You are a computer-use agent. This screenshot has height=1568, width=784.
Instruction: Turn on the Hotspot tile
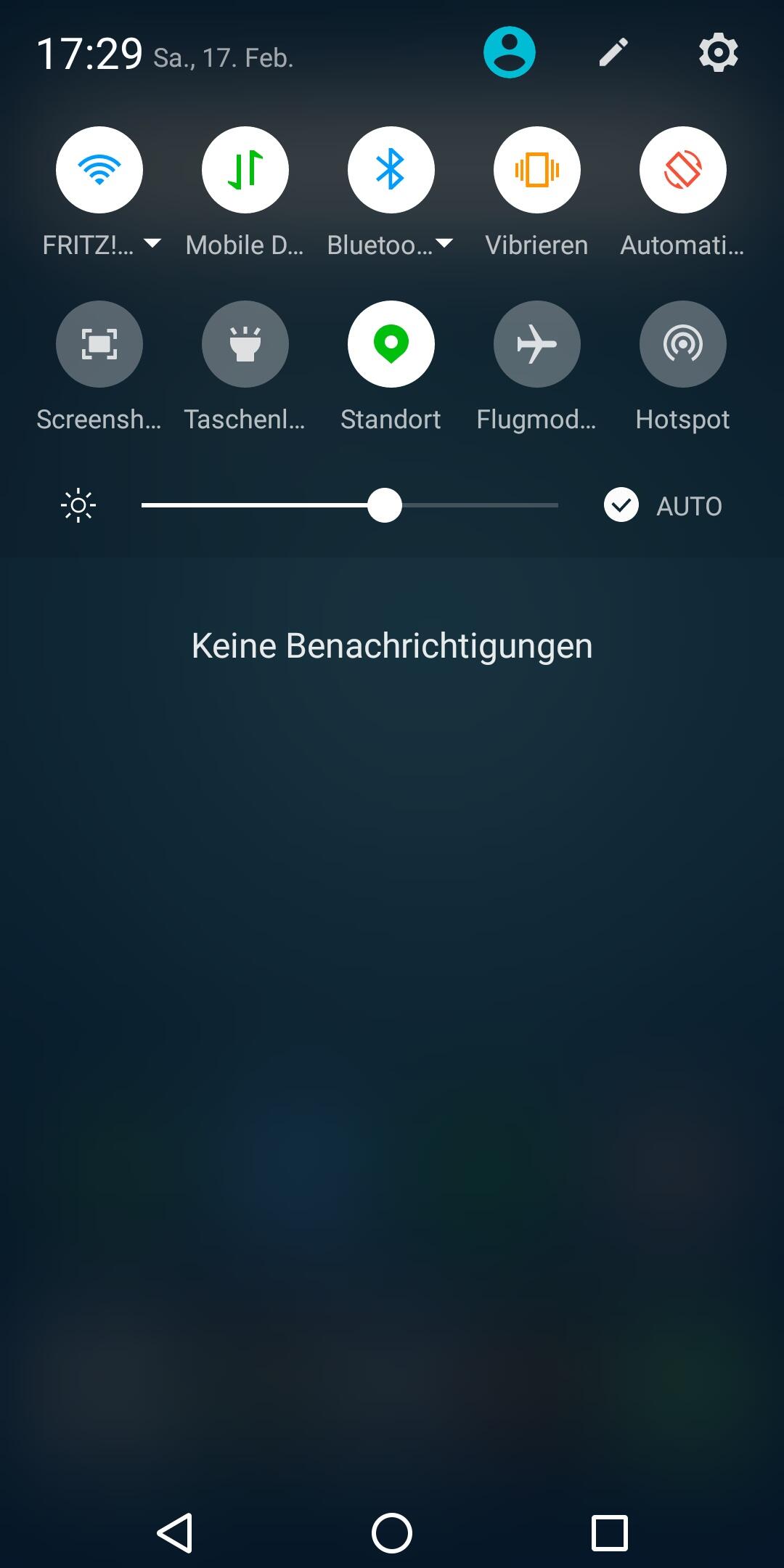pyautogui.click(x=682, y=344)
